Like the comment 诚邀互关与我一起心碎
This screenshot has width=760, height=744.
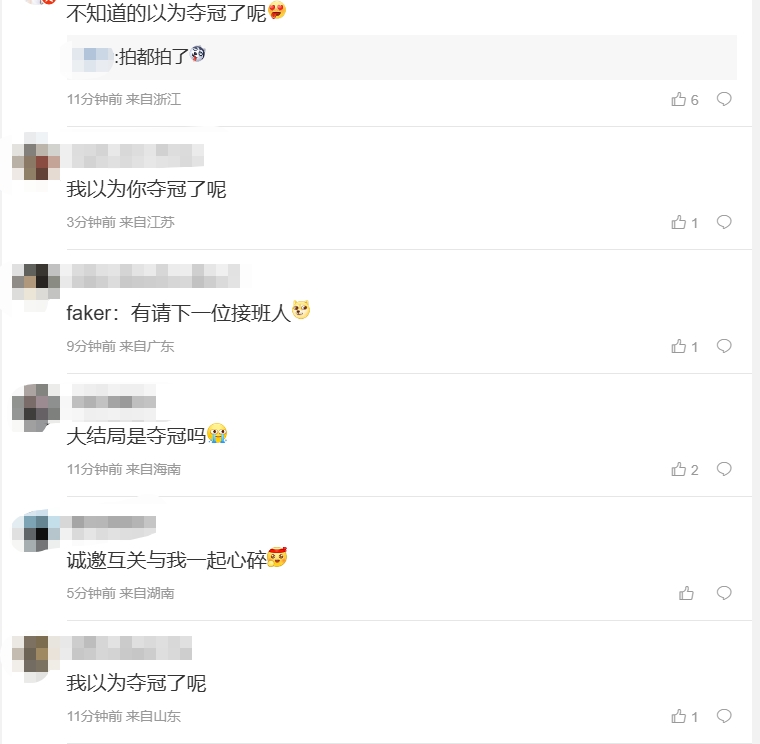click(686, 593)
